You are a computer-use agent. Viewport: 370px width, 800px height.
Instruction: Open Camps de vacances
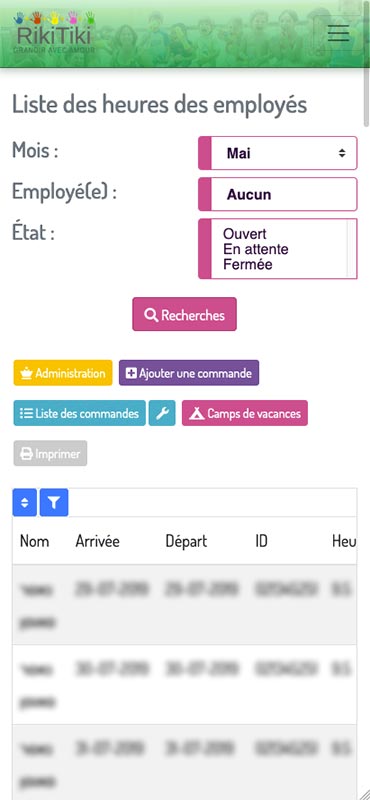point(245,413)
